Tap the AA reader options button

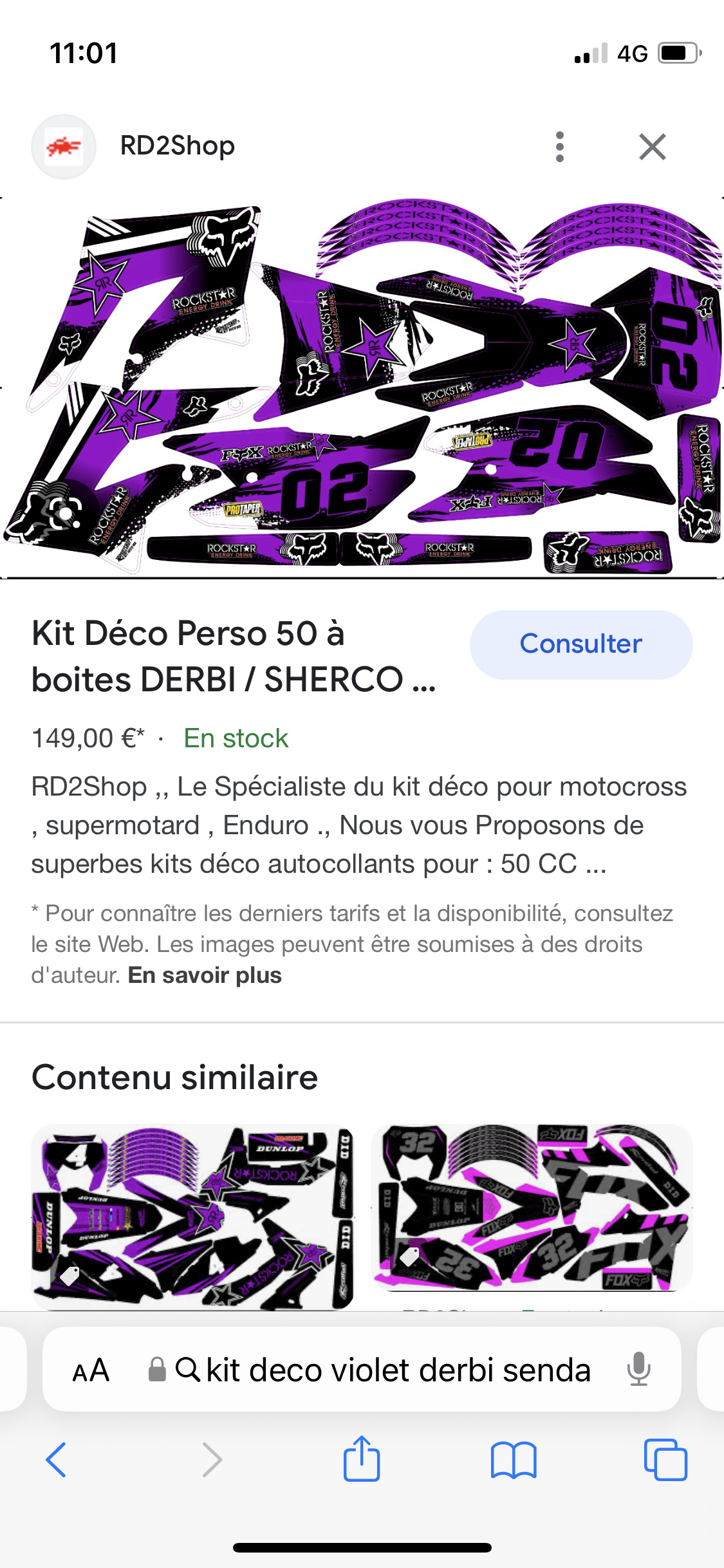[91, 1370]
